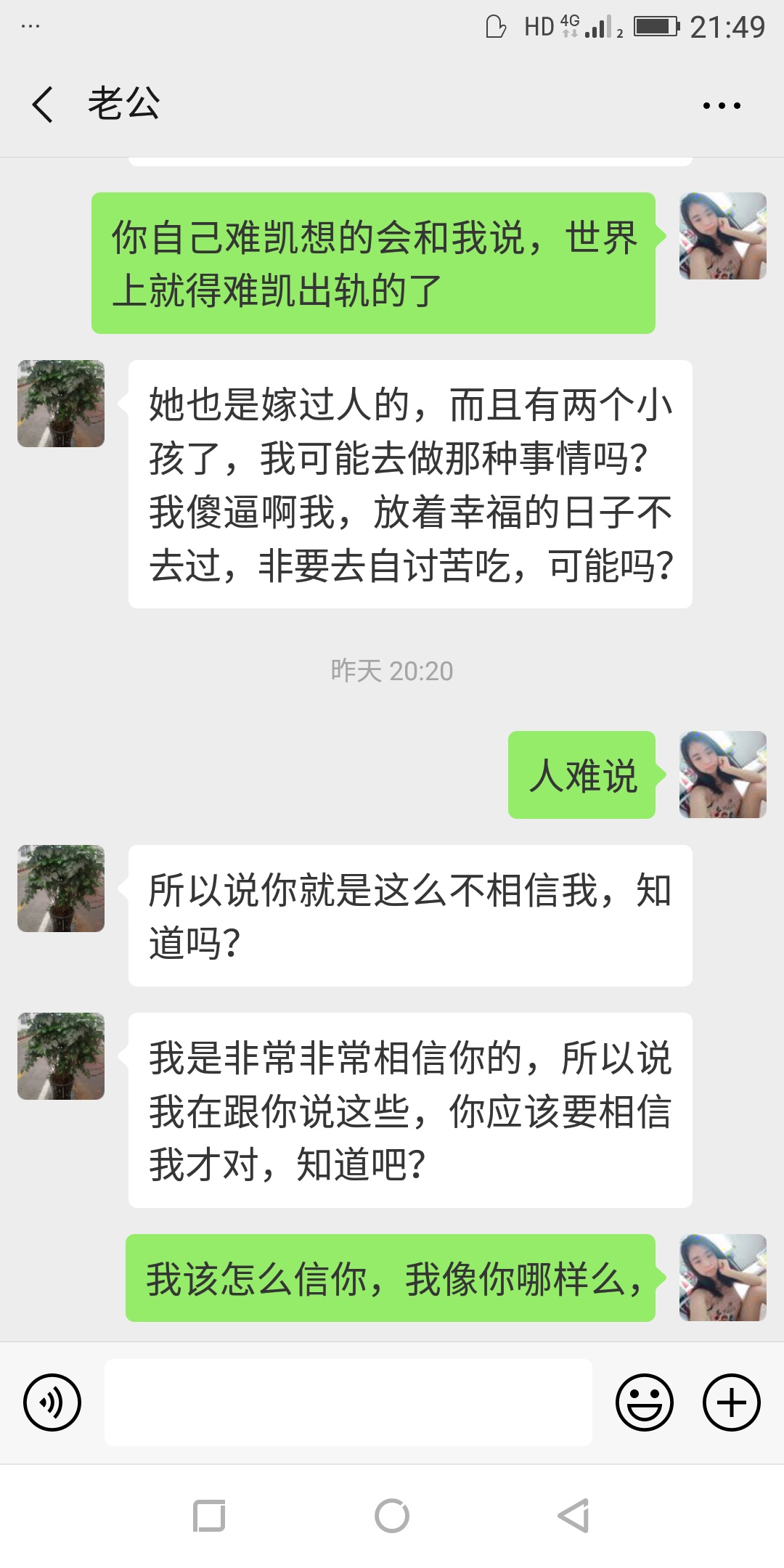
Task: Open the plus attachments menu
Action: click(731, 1402)
